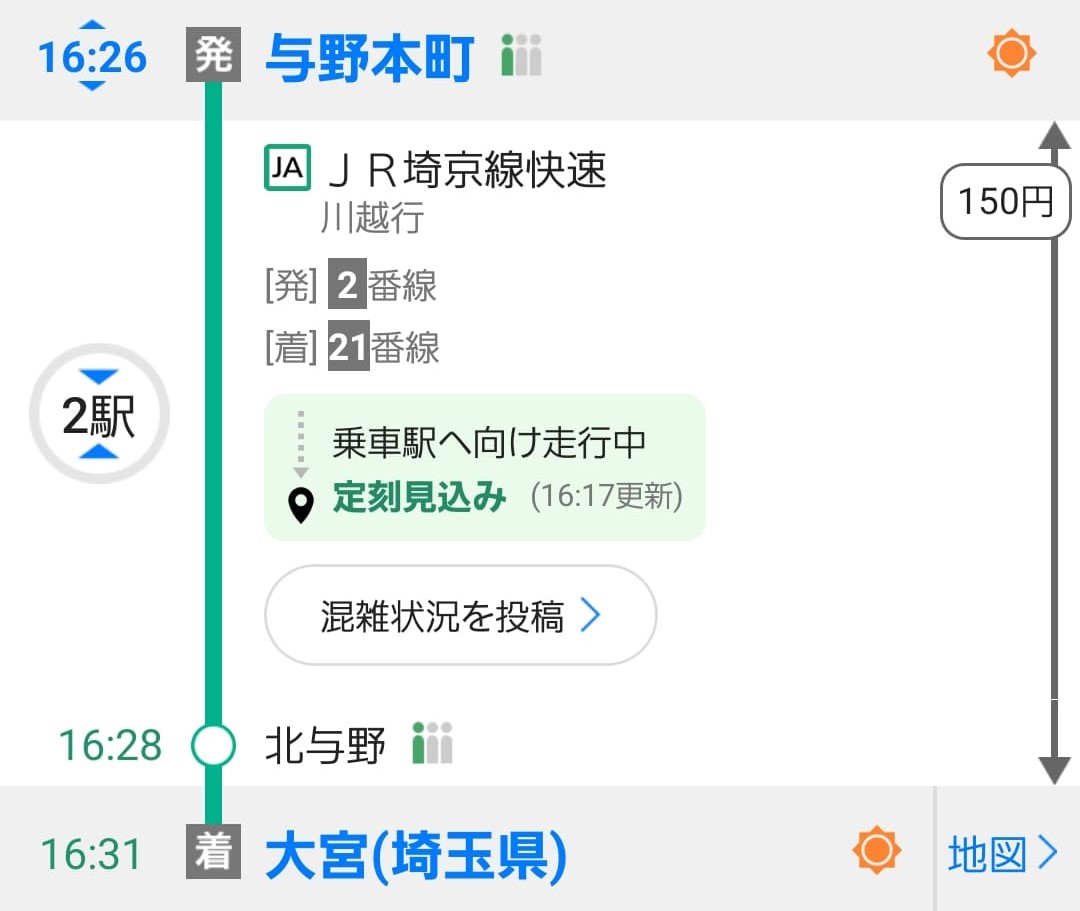Change the 16:26 departure time
Viewport: 1080px width, 911px height.
[92, 57]
